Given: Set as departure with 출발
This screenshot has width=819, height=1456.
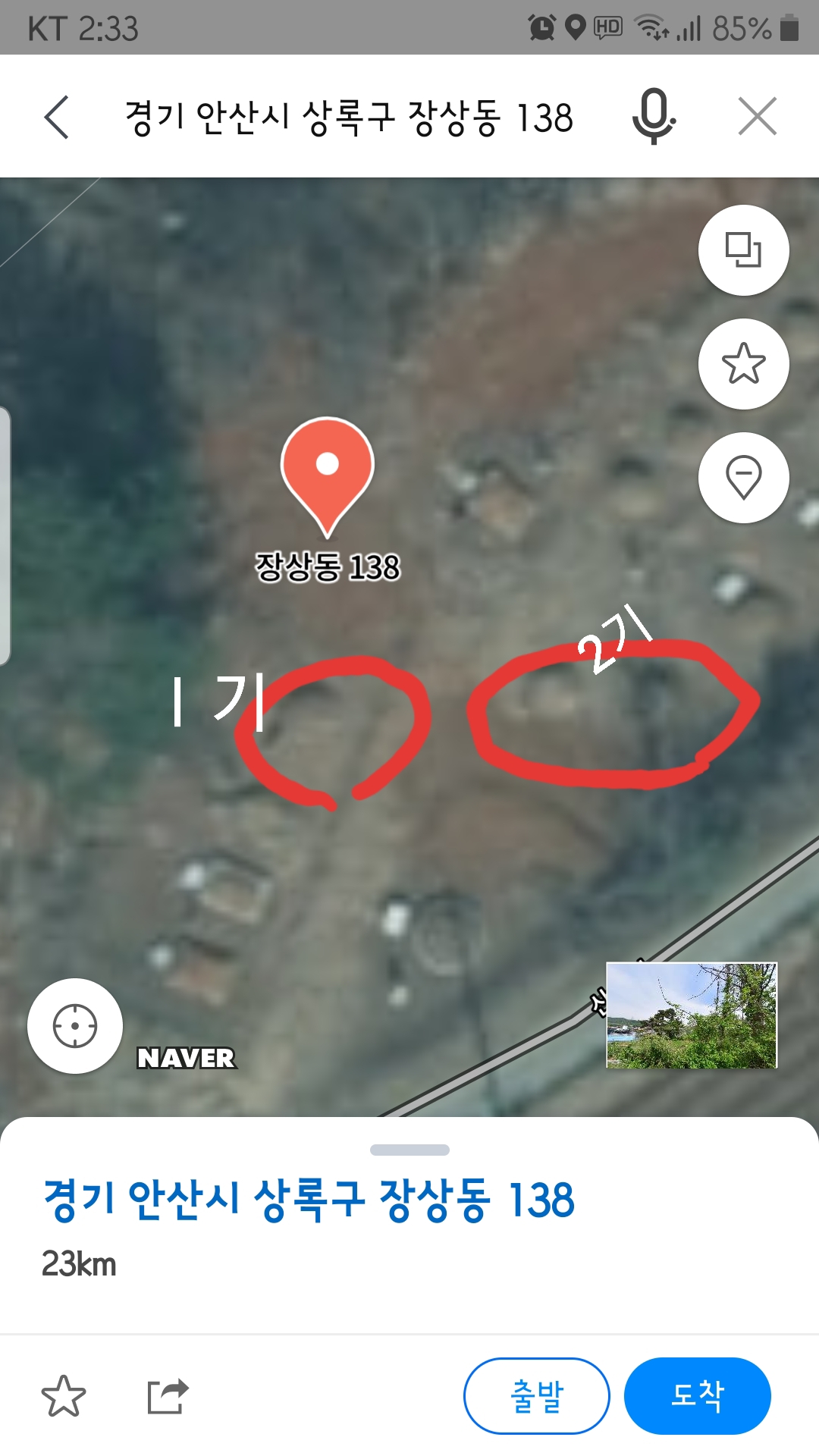Looking at the screenshot, I should click(537, 1396).
